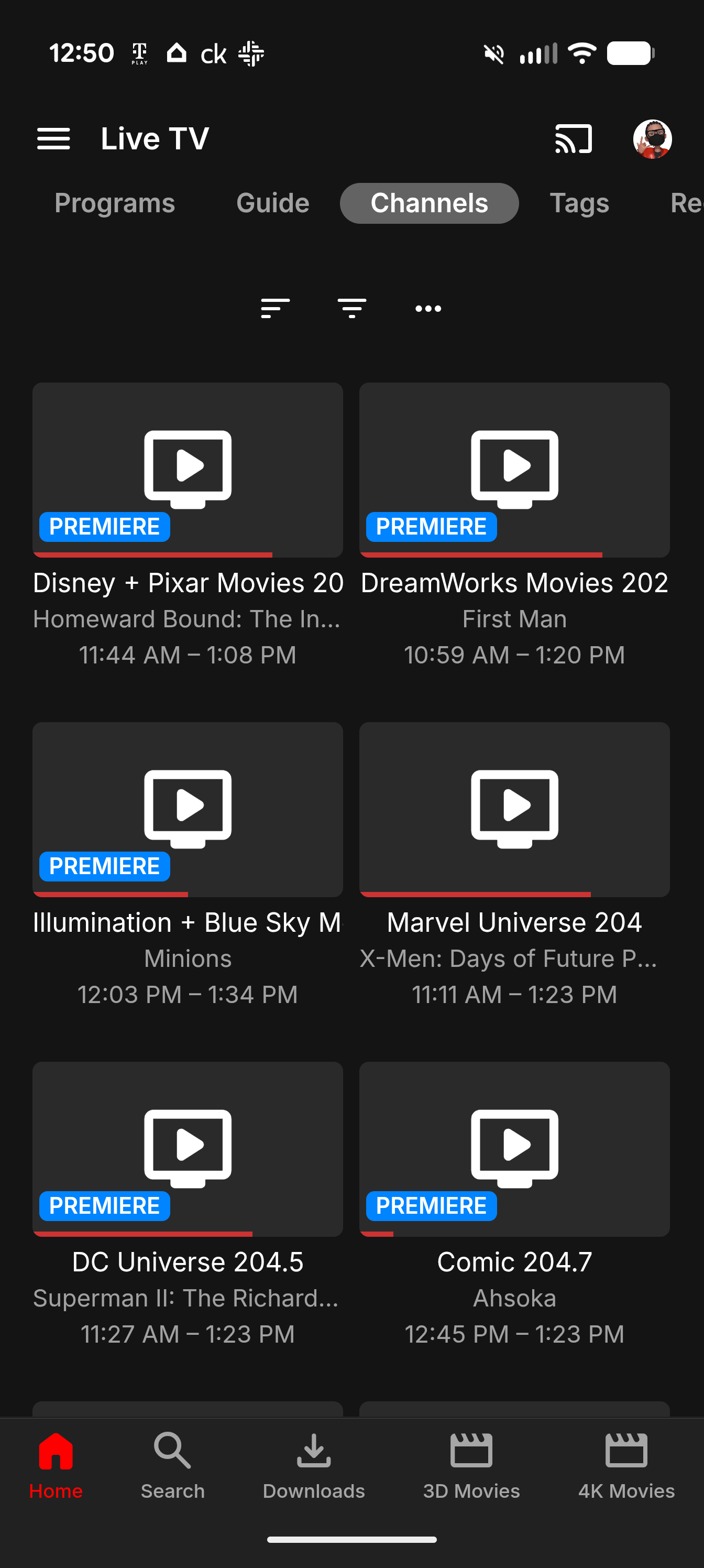
Task: Open the three-dot overflow menu
Action: 428,309
